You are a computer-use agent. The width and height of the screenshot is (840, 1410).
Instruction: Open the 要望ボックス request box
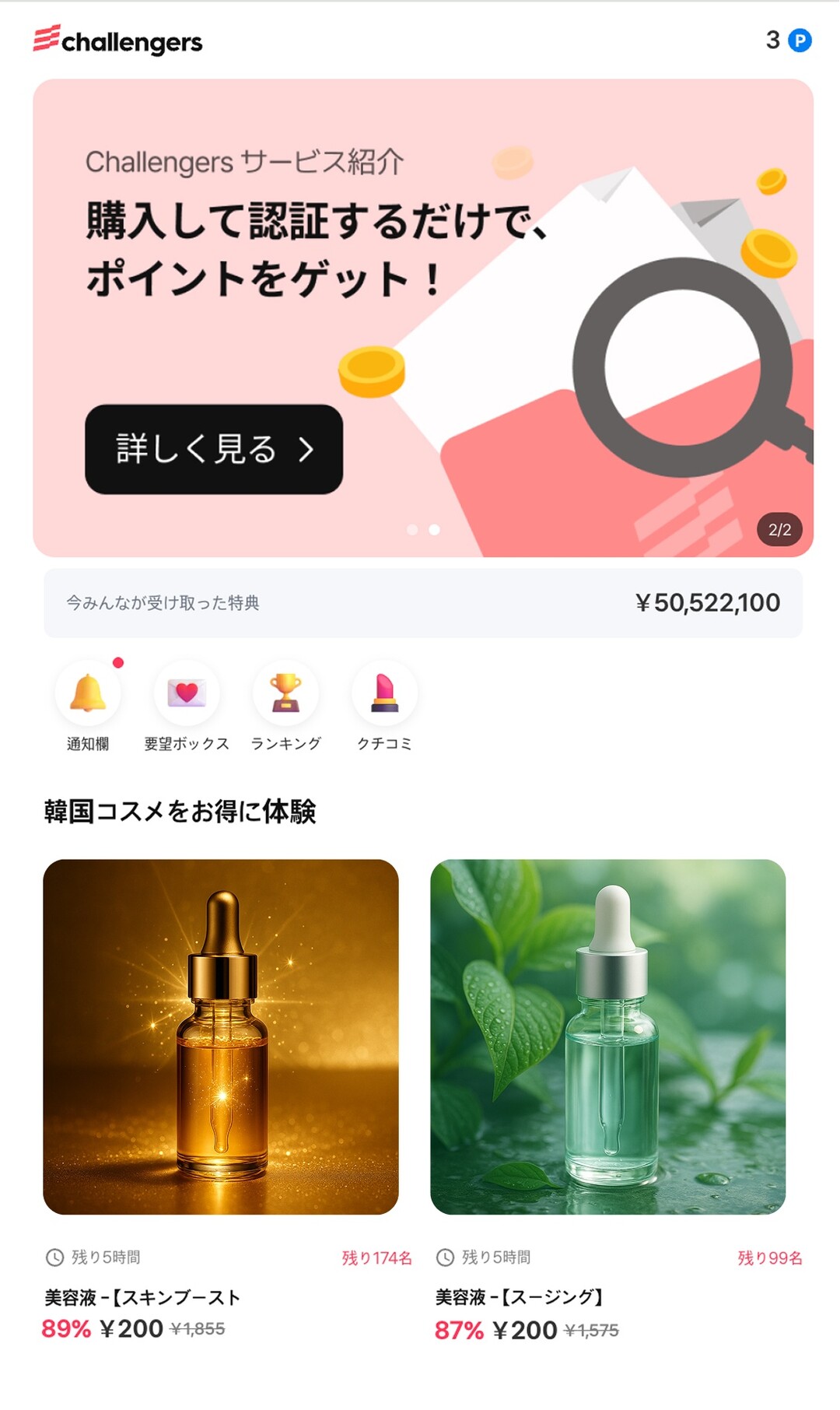click(x=187, y=693)
